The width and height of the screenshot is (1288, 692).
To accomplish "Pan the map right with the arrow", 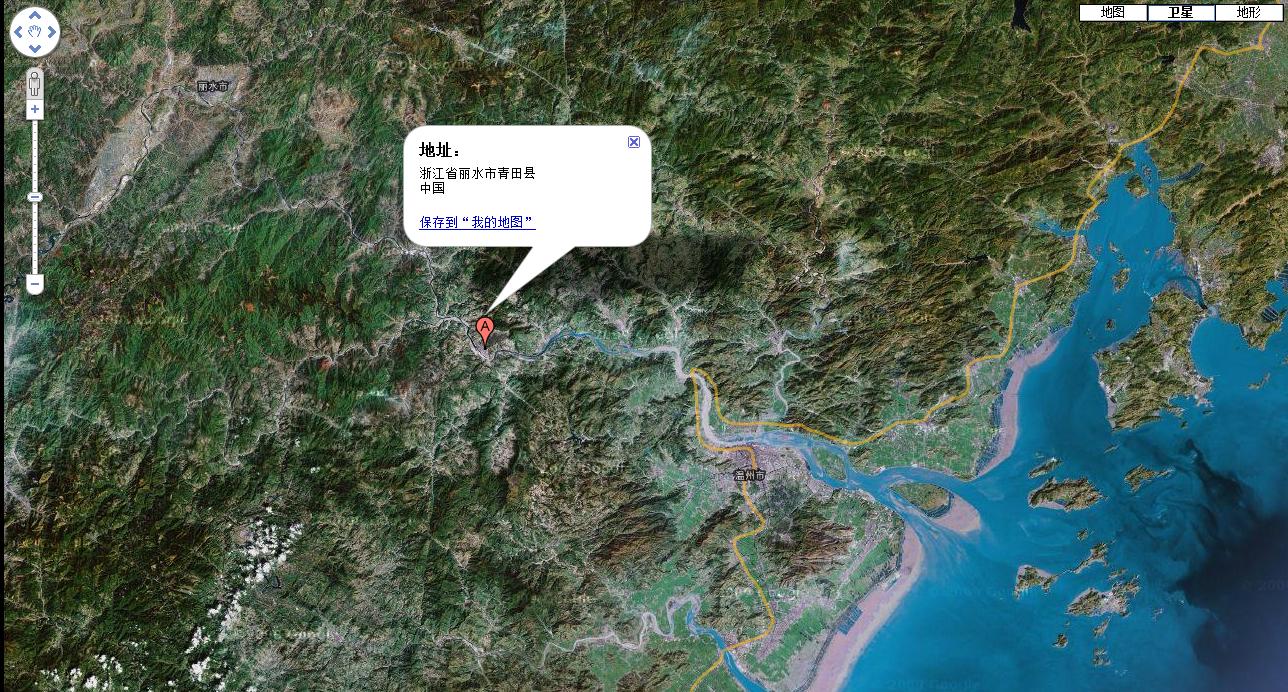I will 51,32.
